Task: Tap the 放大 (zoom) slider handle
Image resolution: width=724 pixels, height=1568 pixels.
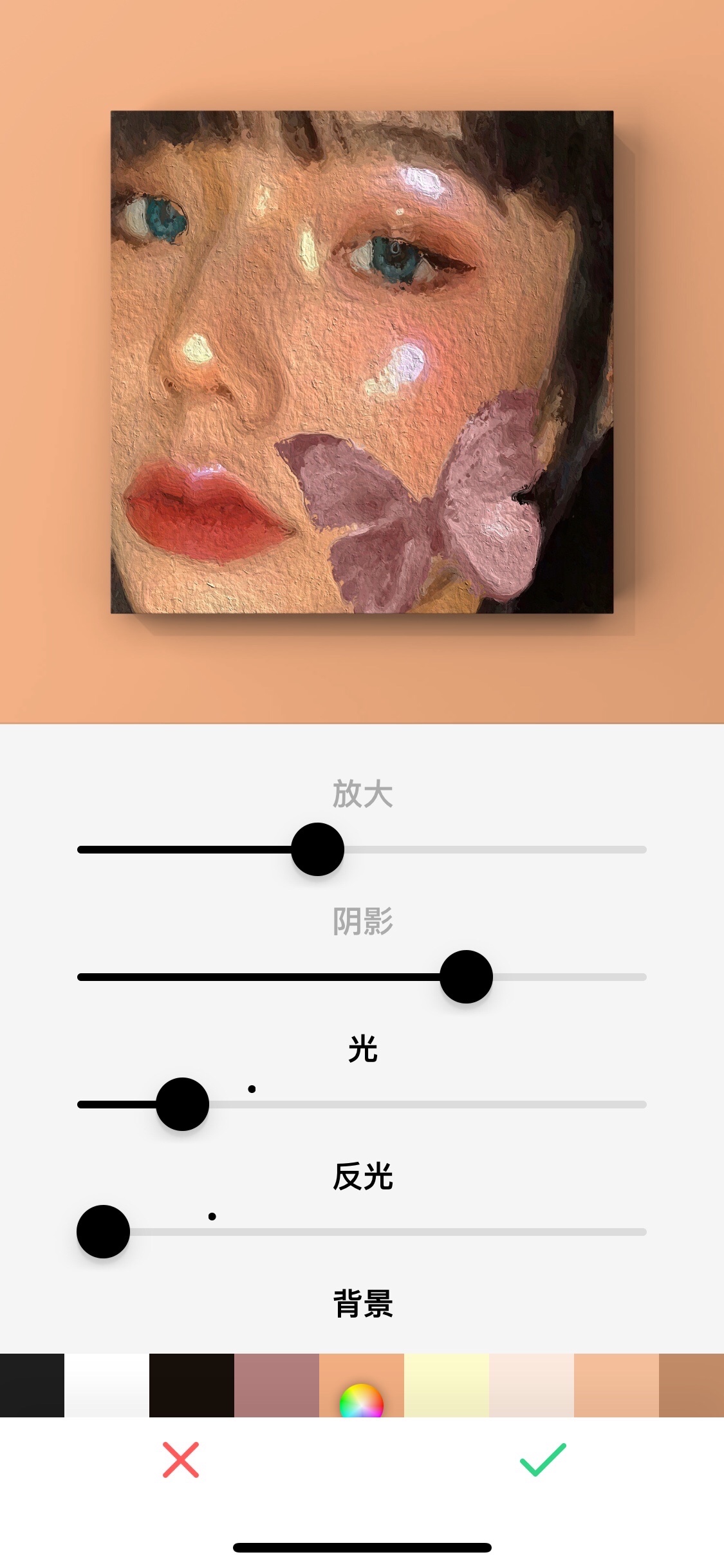Action: click(317, 849)
